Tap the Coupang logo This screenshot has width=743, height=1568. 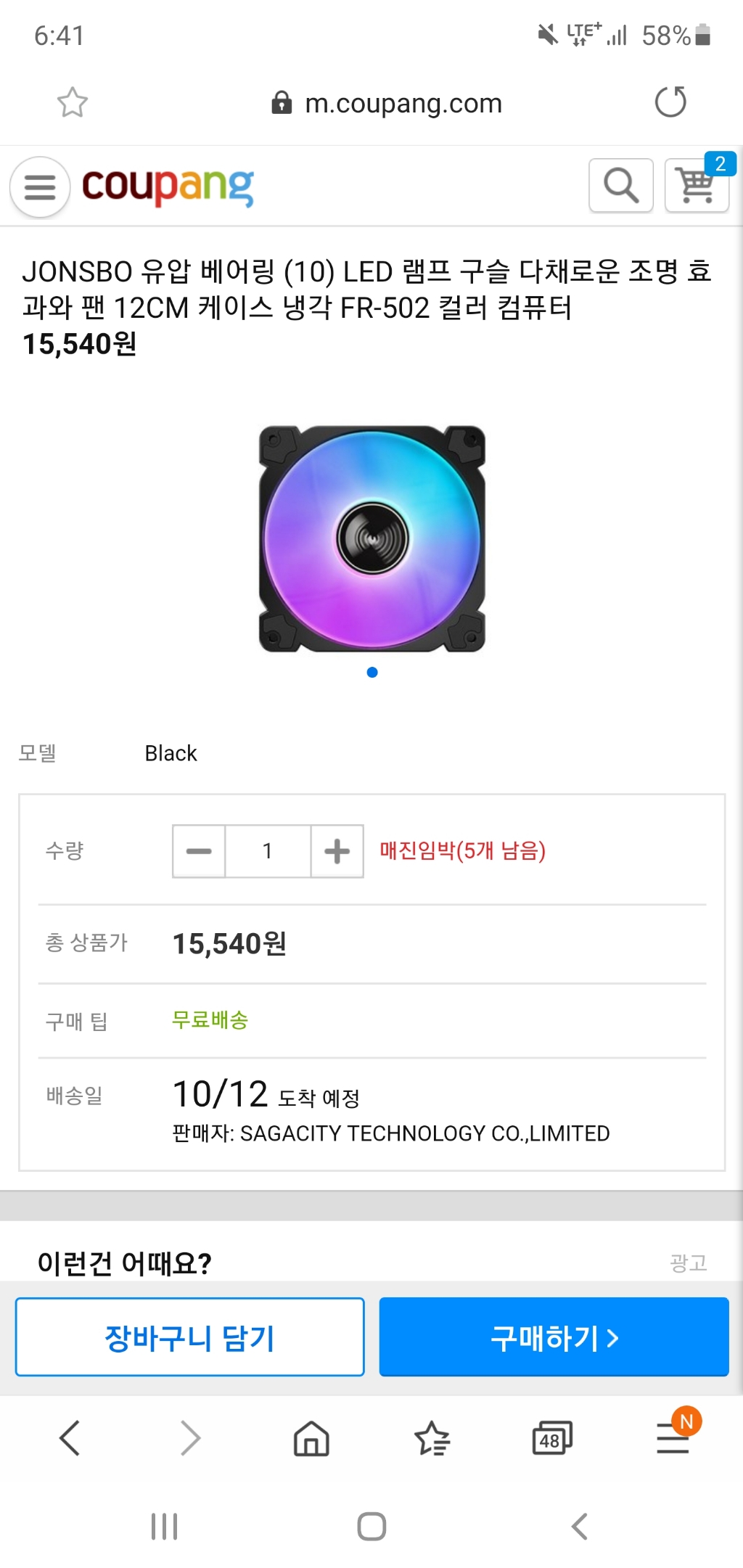[171, 185]
